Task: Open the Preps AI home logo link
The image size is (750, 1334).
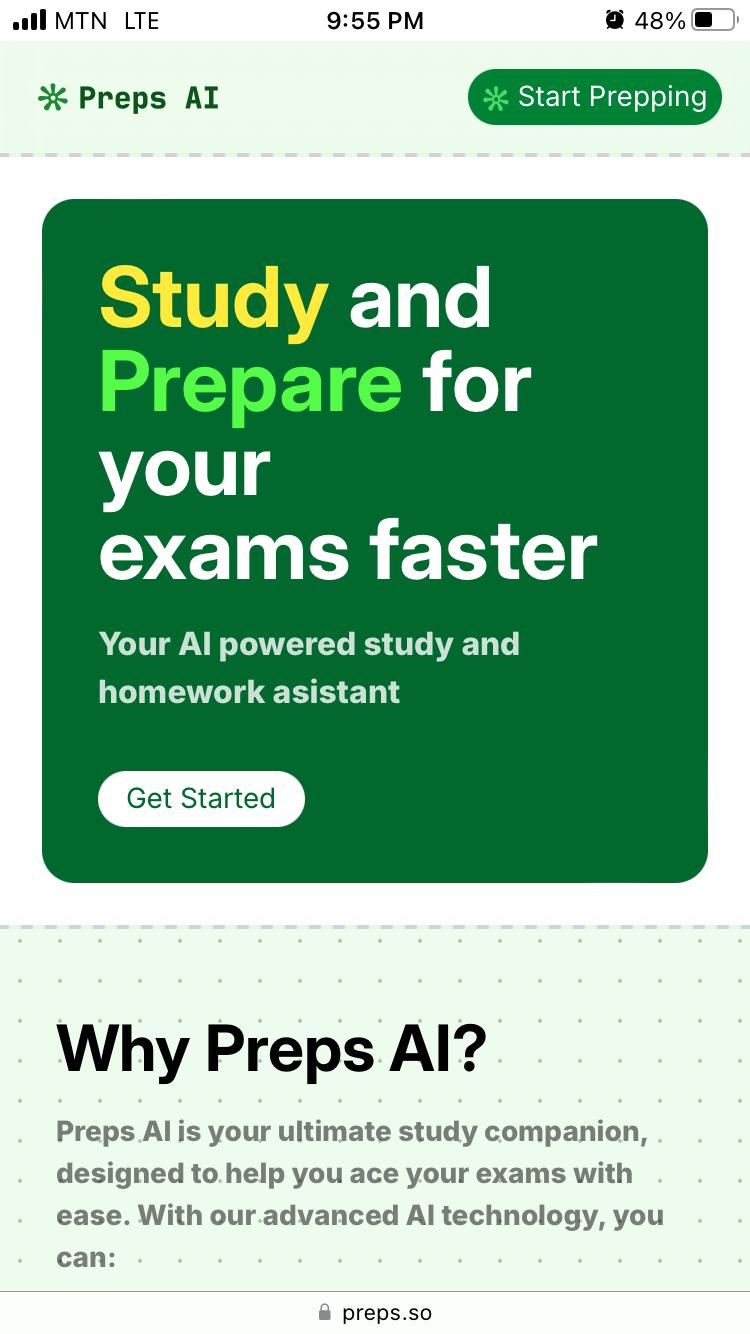Action: pos(128,98)
